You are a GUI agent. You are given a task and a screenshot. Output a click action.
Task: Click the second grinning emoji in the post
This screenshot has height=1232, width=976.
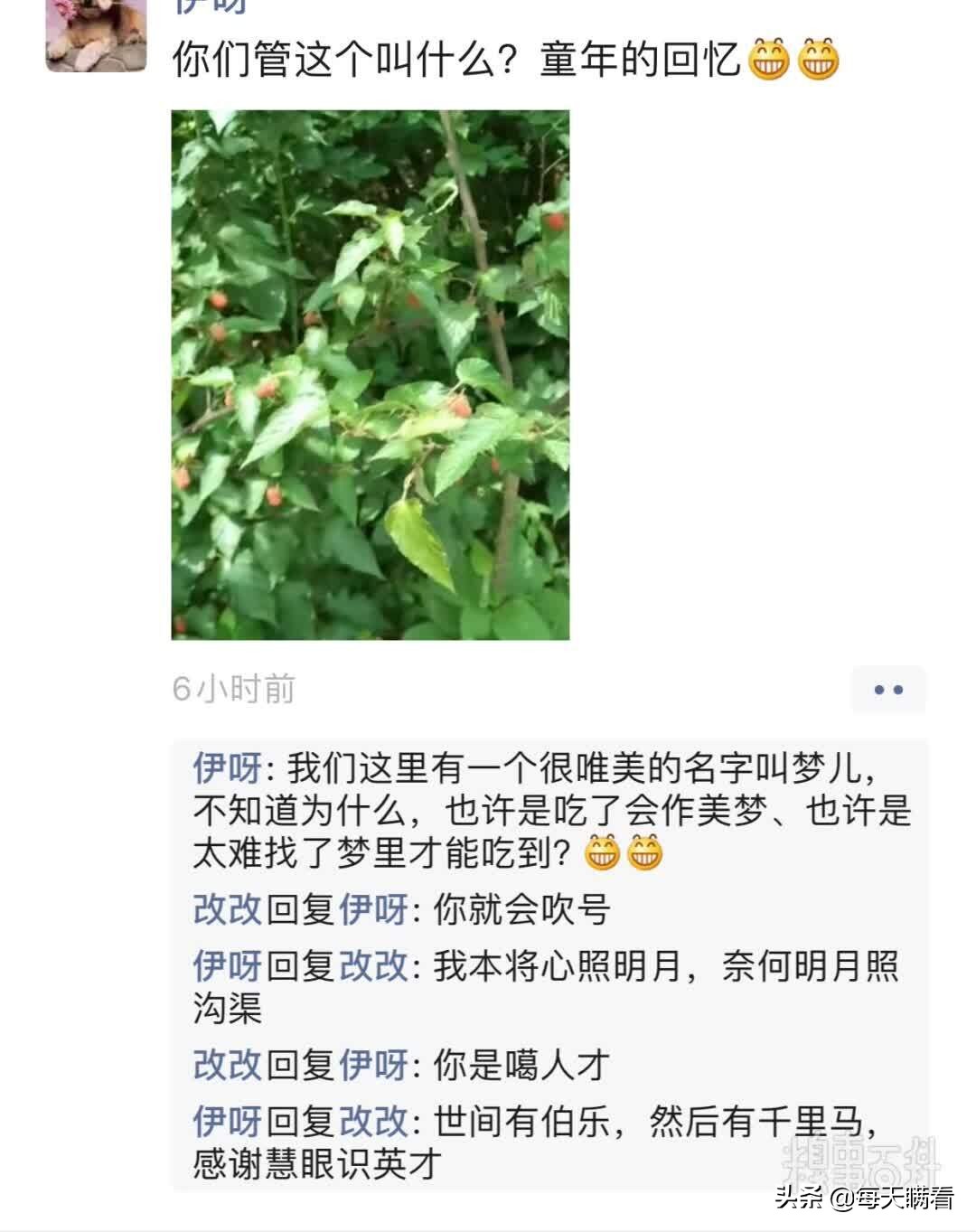(818, 60)
